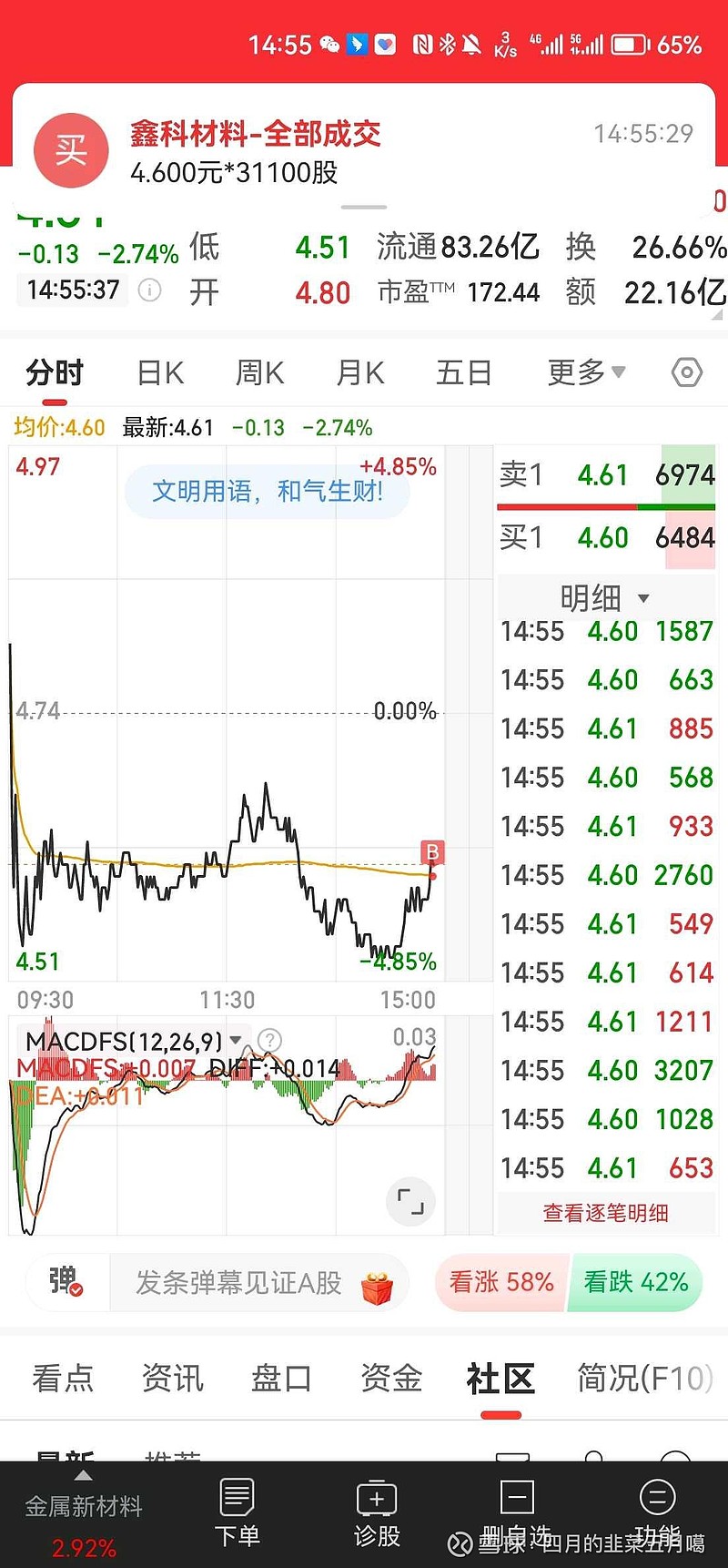Vote 看跌 42%

[x=636, y=1282]
